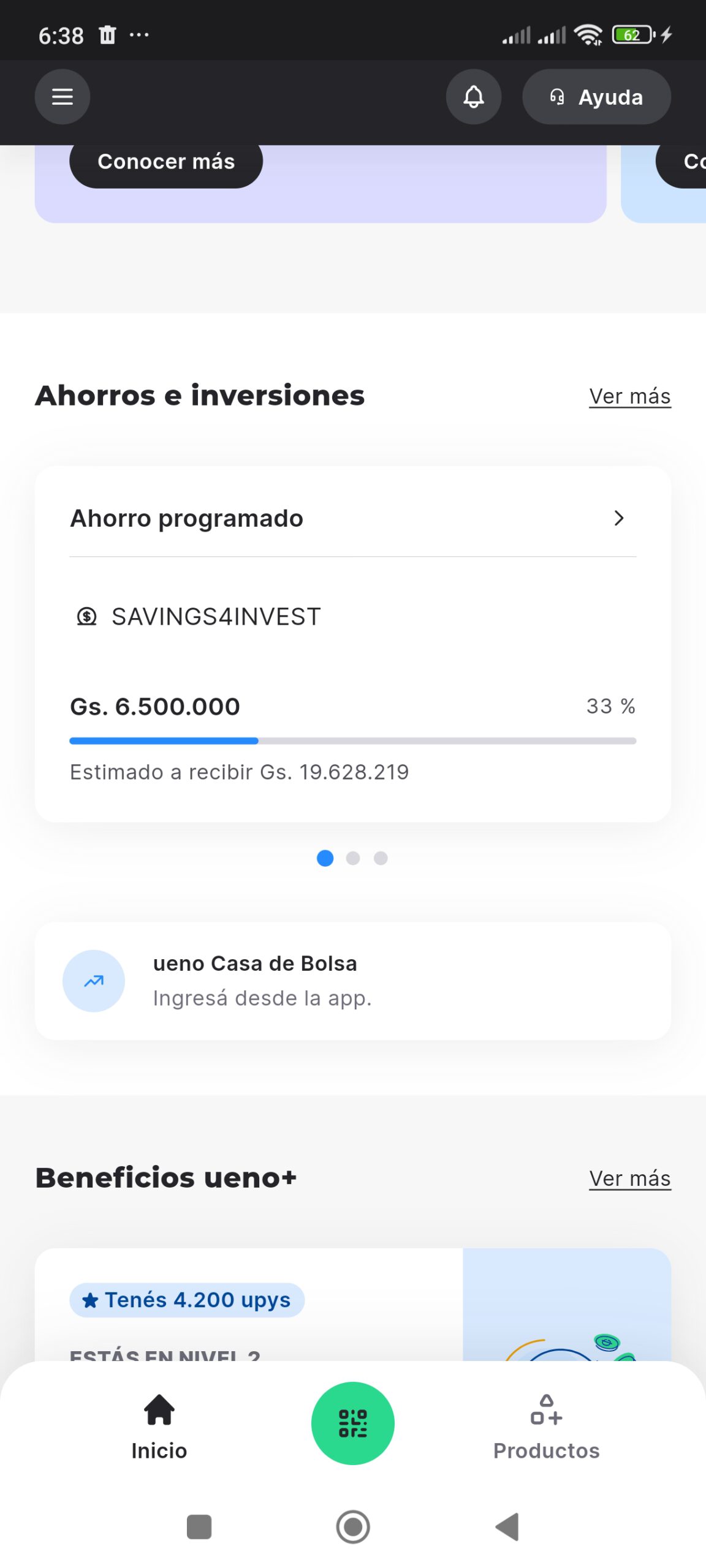
Task: Switch to the Productos tab
Action: pyautogui.click(x=546, y=1427)
